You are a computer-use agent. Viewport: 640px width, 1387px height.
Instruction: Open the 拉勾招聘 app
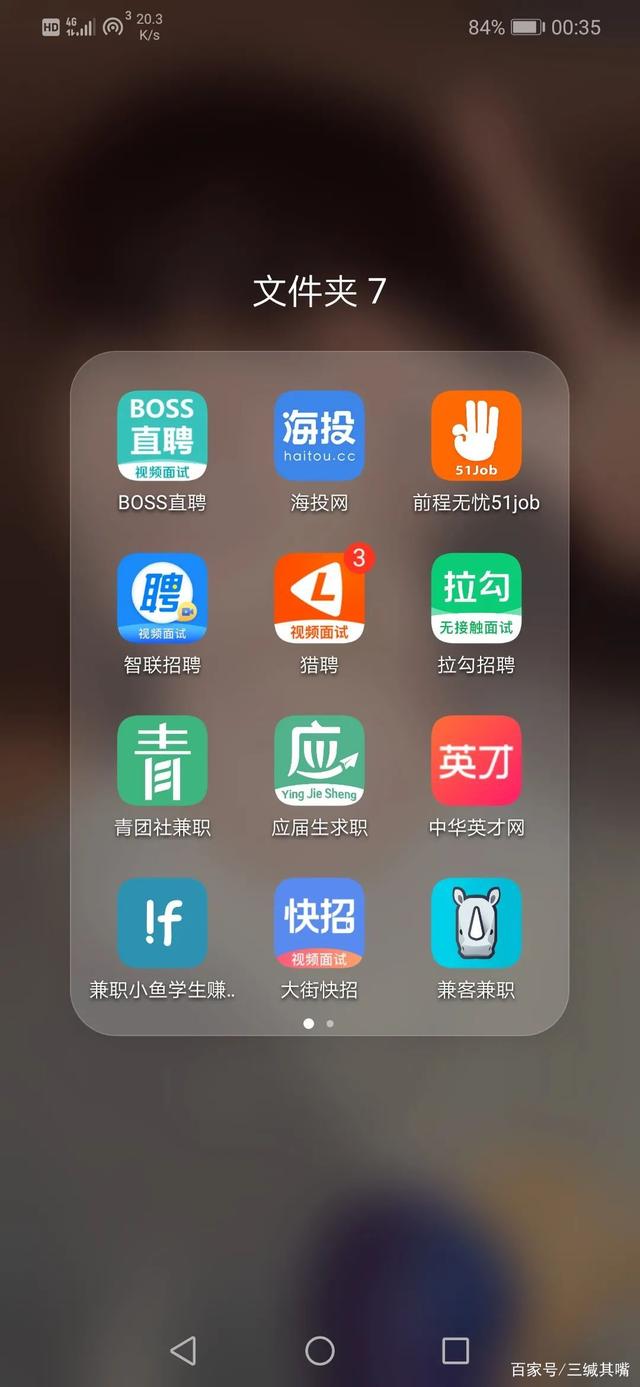click(x=476, y=598)
